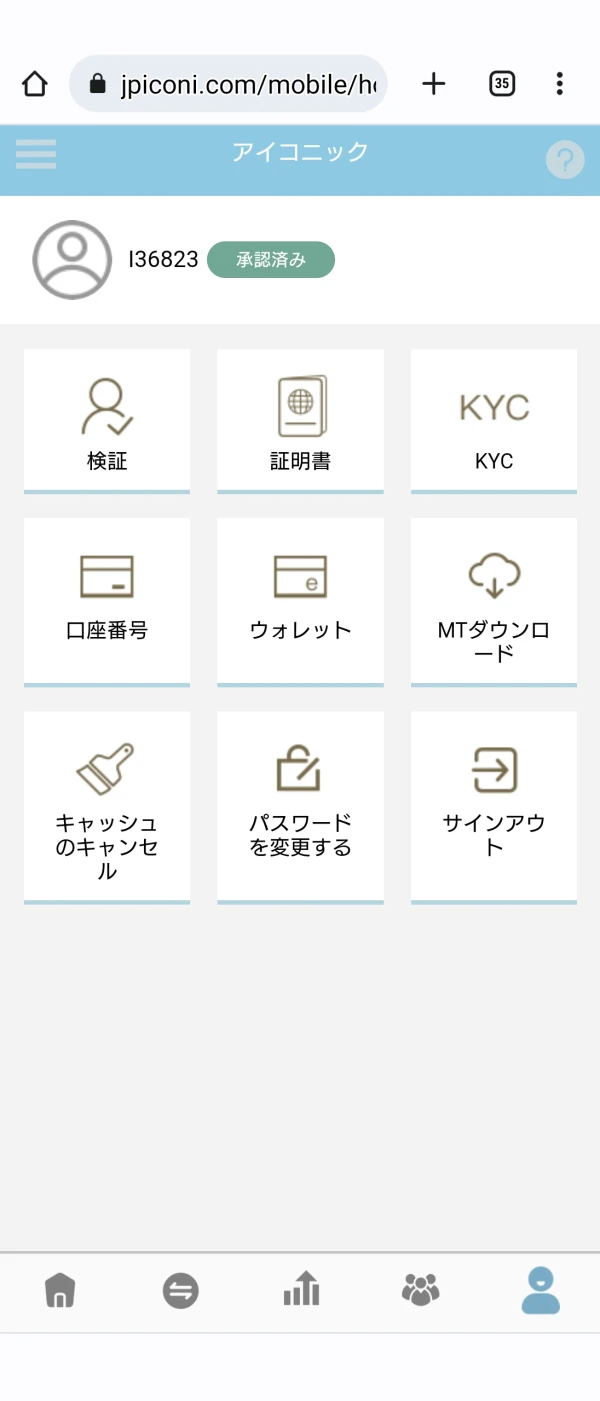Open the browser tab switcher showing 35

coord(502,84)
